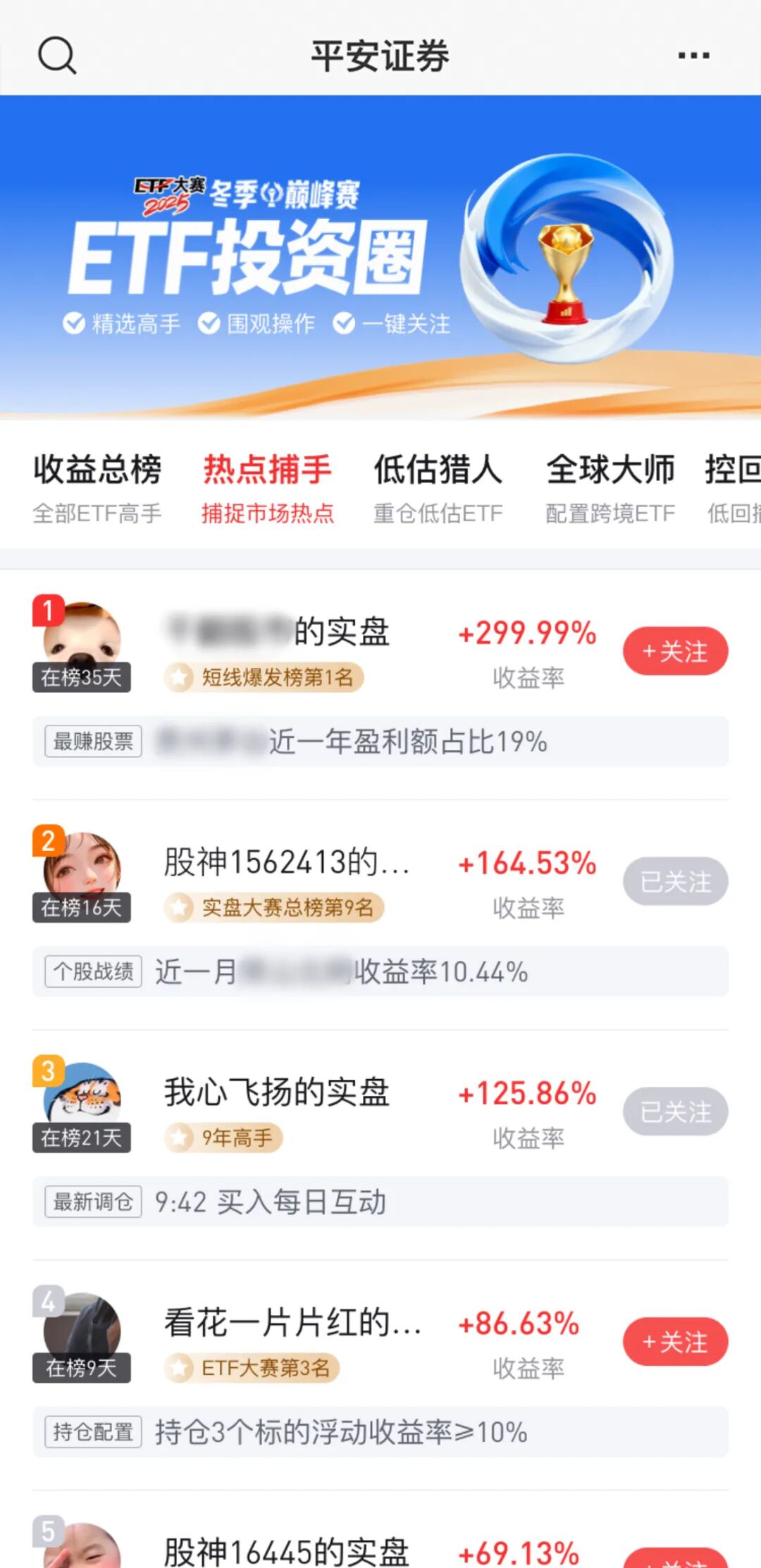This screenshot has width=761, height=1568.
Task: Follow 看花一片片红 trader
Action: pyautogui.click(x=675, y=1342)
